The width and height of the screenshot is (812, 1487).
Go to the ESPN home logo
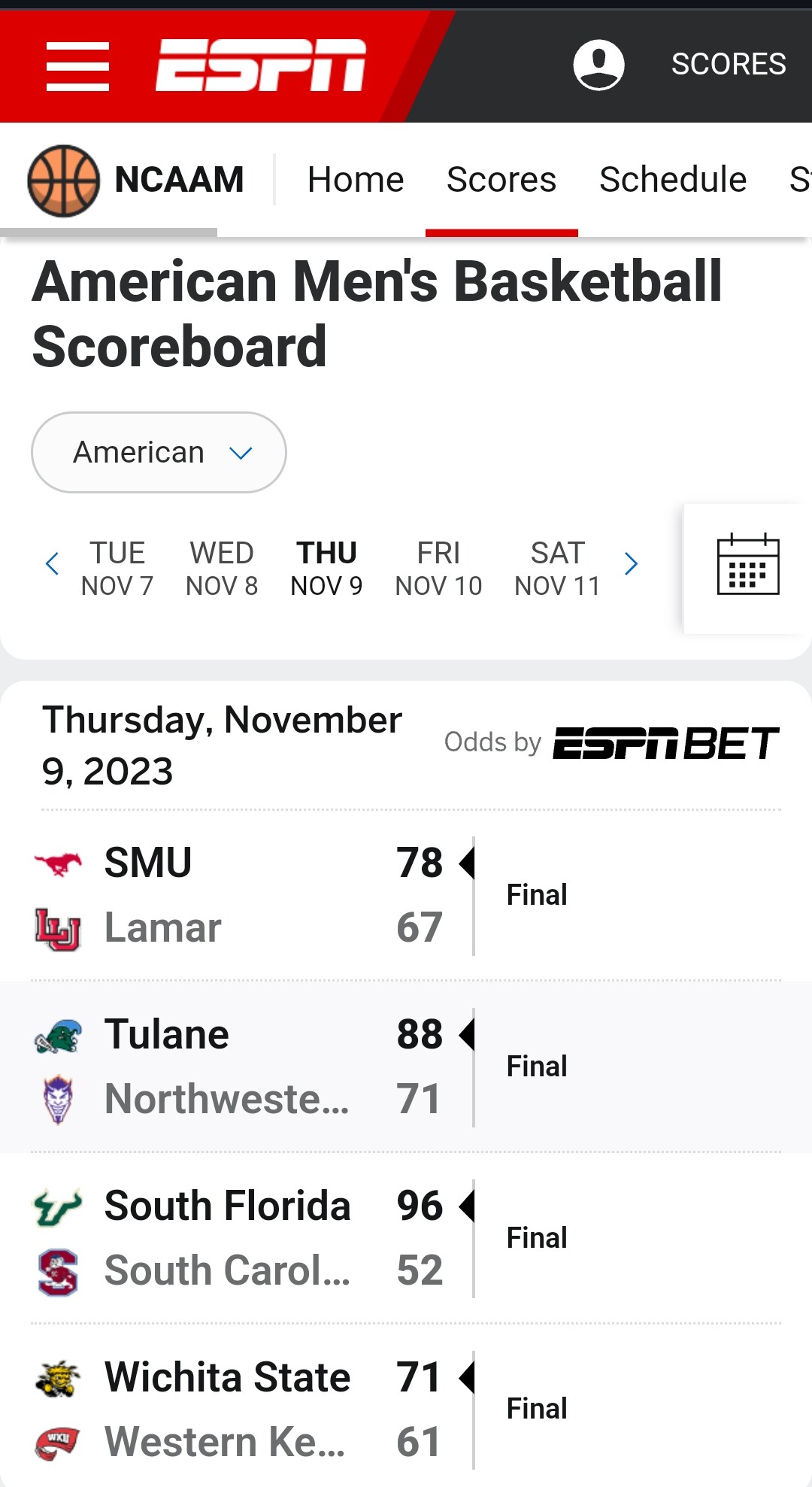(x=261, y=65)
